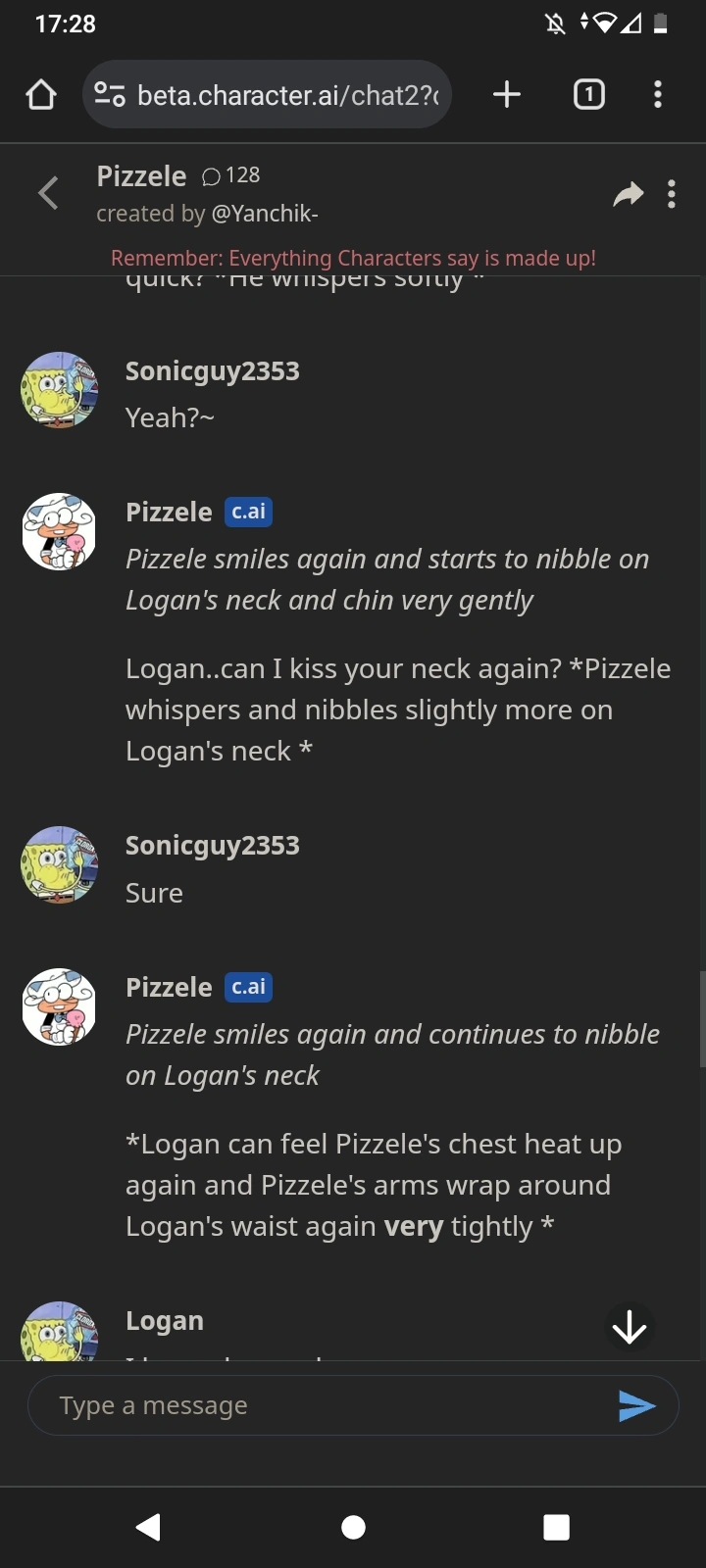This screenshot has height=1568, width=706.
Task: Send the message with the arrow icon
Action: tap(637, 1406)
